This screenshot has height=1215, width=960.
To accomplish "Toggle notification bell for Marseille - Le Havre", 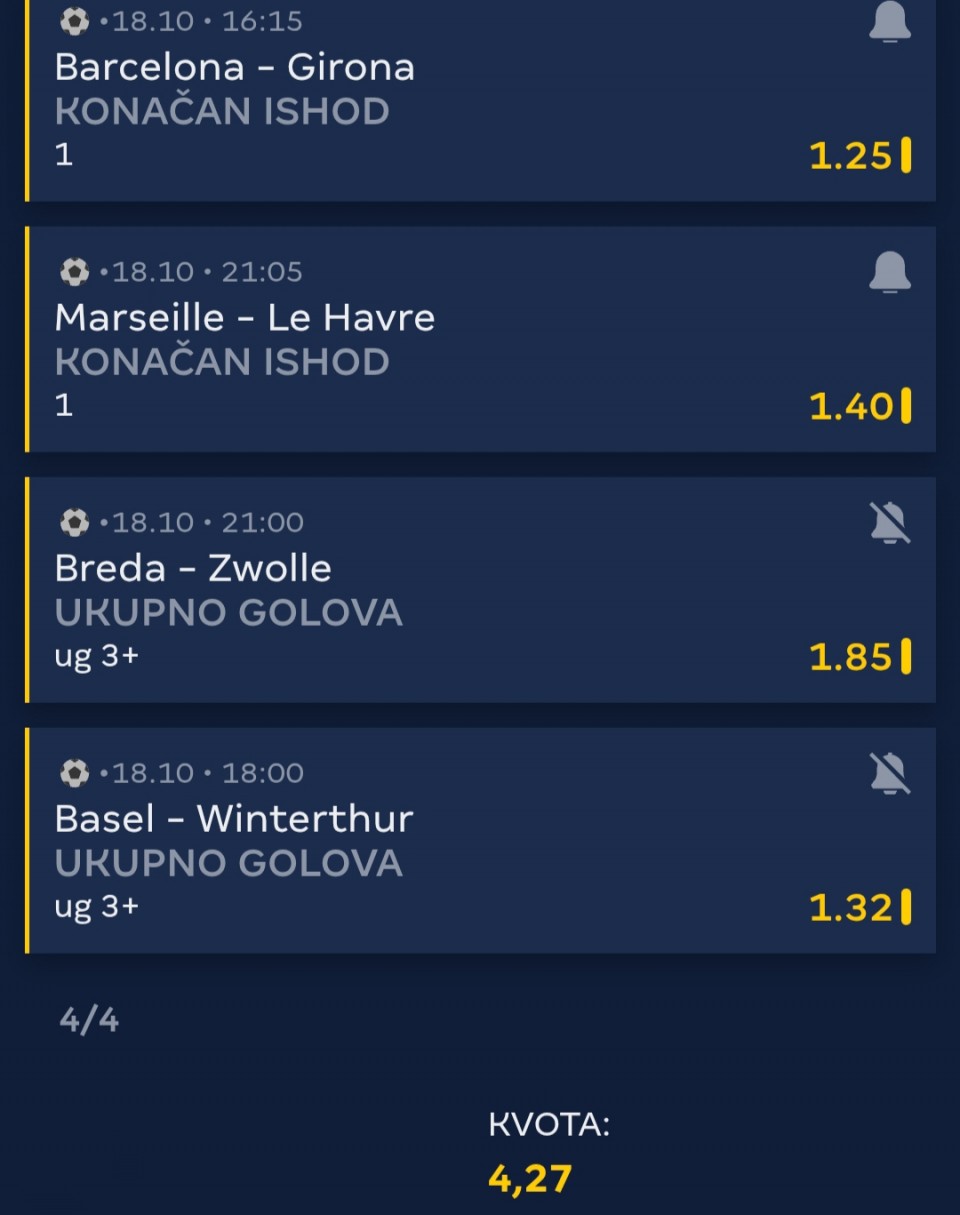I will pos(889,272).
